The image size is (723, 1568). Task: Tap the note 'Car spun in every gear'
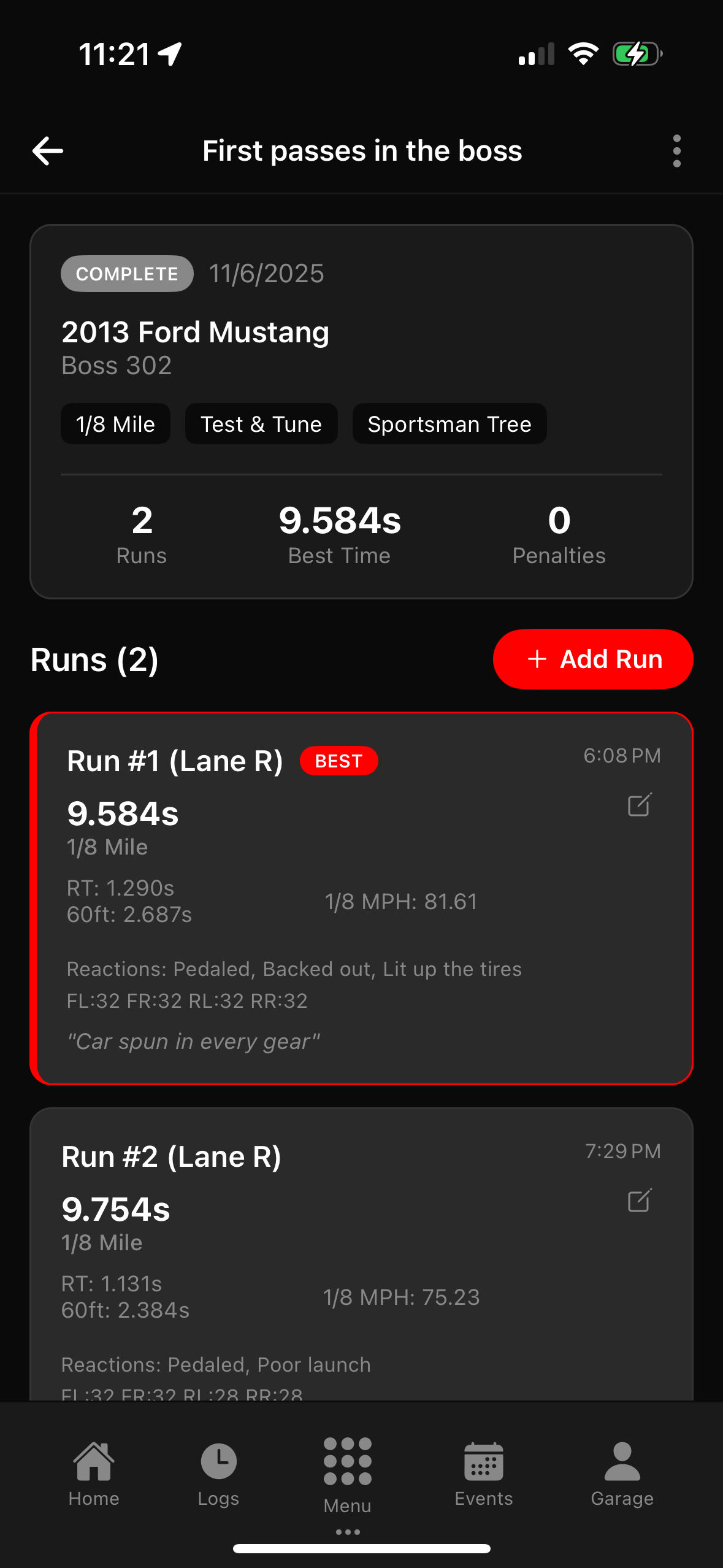coord(193,1041)
